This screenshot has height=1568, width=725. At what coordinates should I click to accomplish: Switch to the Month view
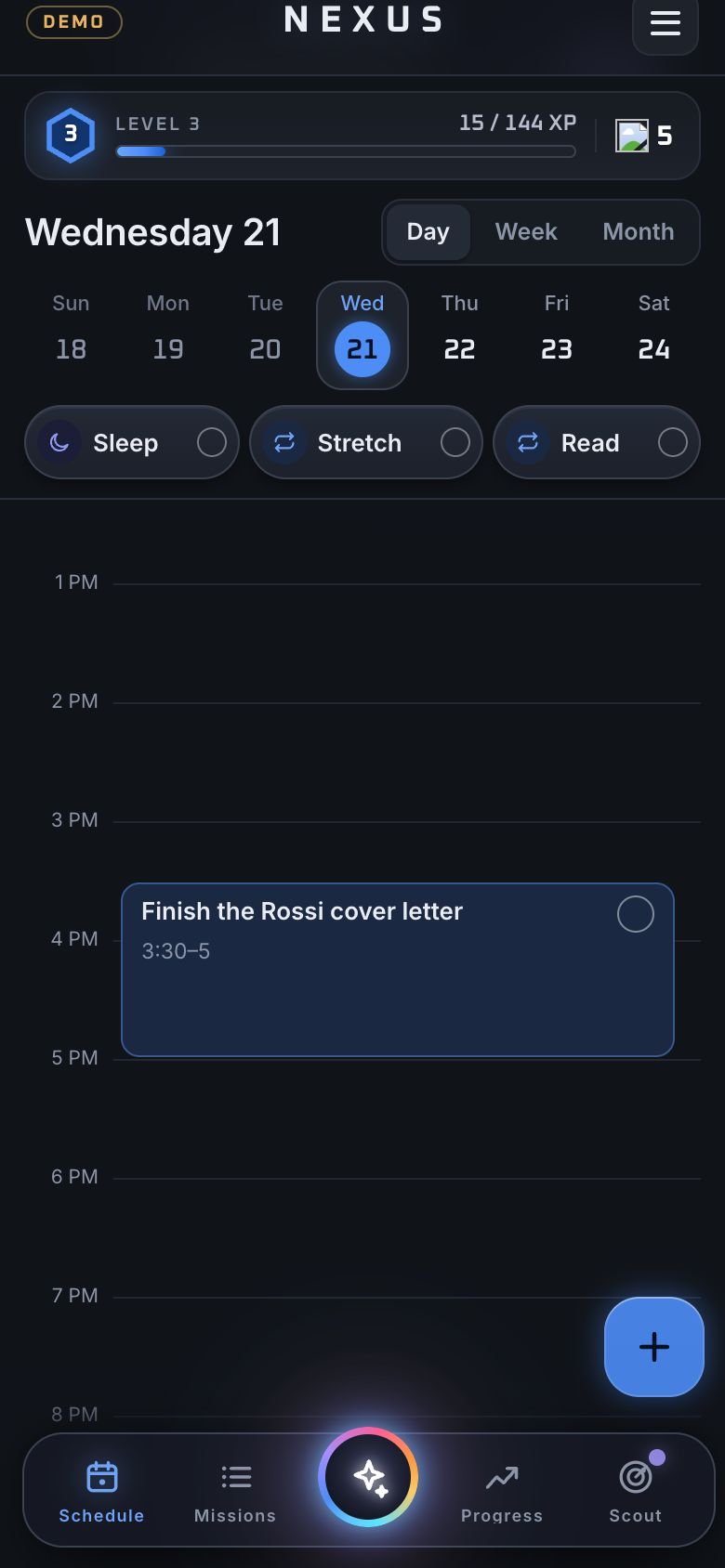point(639,232)
